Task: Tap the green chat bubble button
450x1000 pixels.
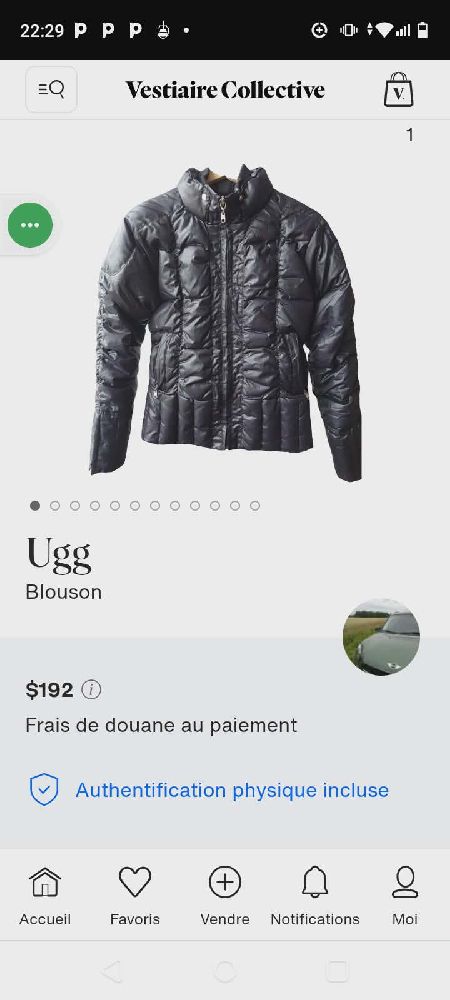Action: pyautogui.click(x=31, y=225)
